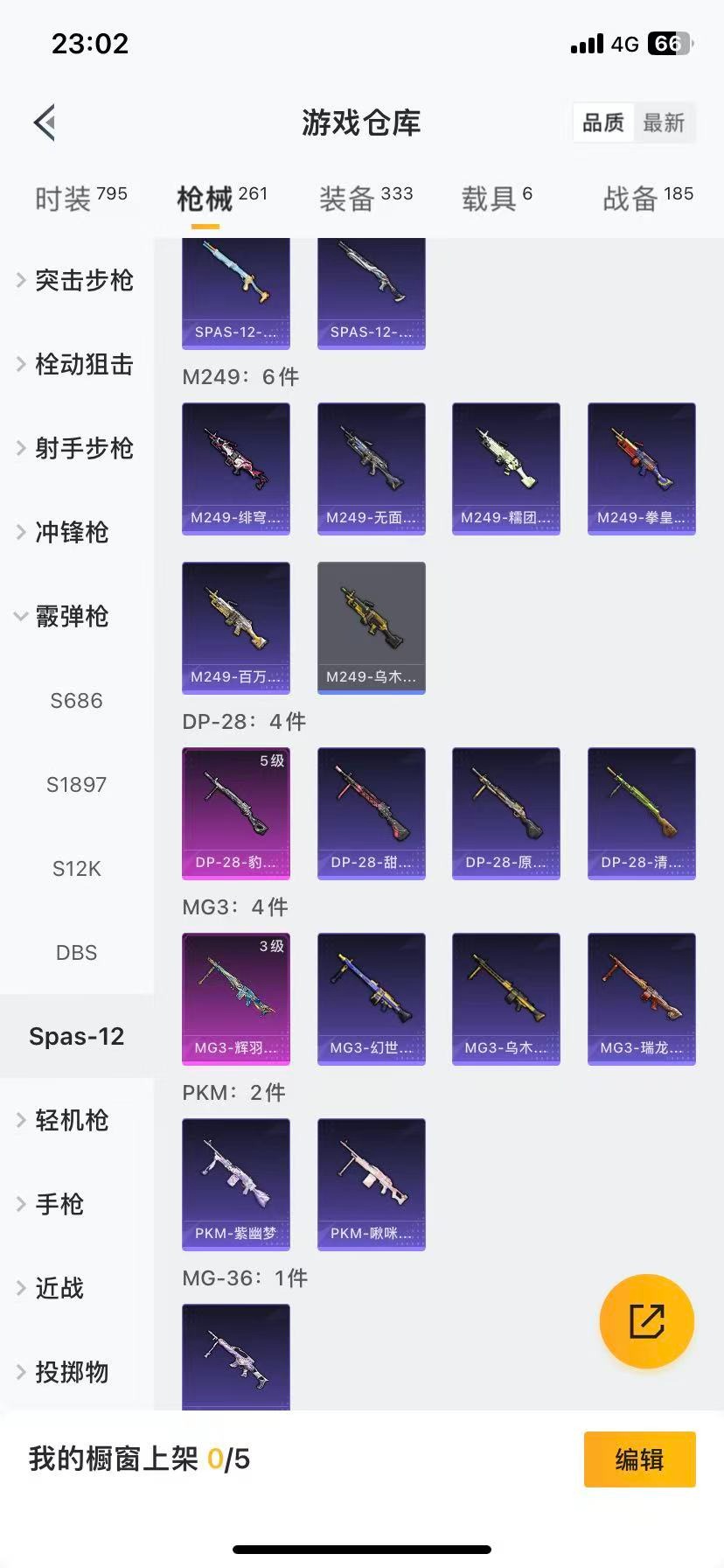Viewport: 724px width, 1568px height.
Task: Switch to the 装备 tab
Action: [x=365, y=199]
